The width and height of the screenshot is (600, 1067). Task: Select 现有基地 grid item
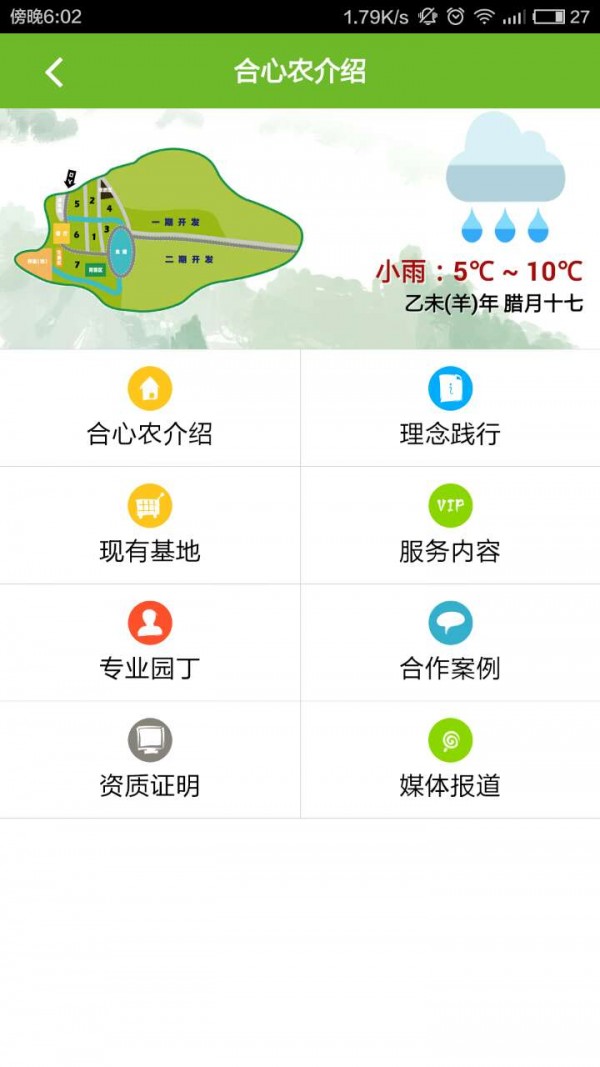point(150,525)
